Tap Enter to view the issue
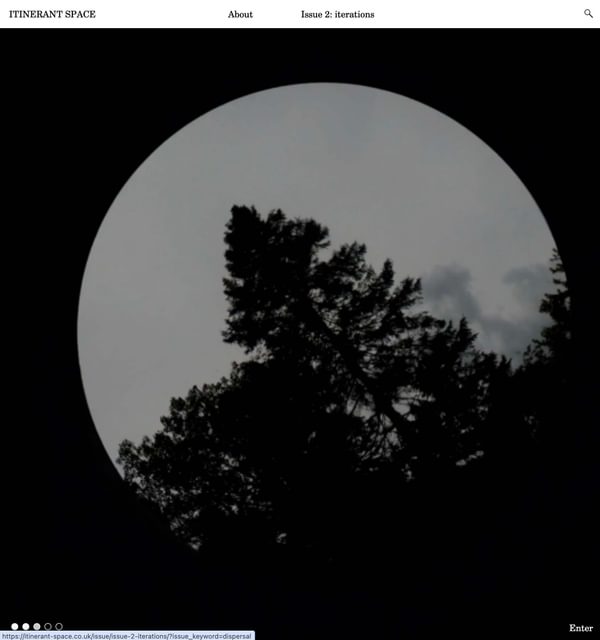Viewport: 600px width, 640px height. 581,628
